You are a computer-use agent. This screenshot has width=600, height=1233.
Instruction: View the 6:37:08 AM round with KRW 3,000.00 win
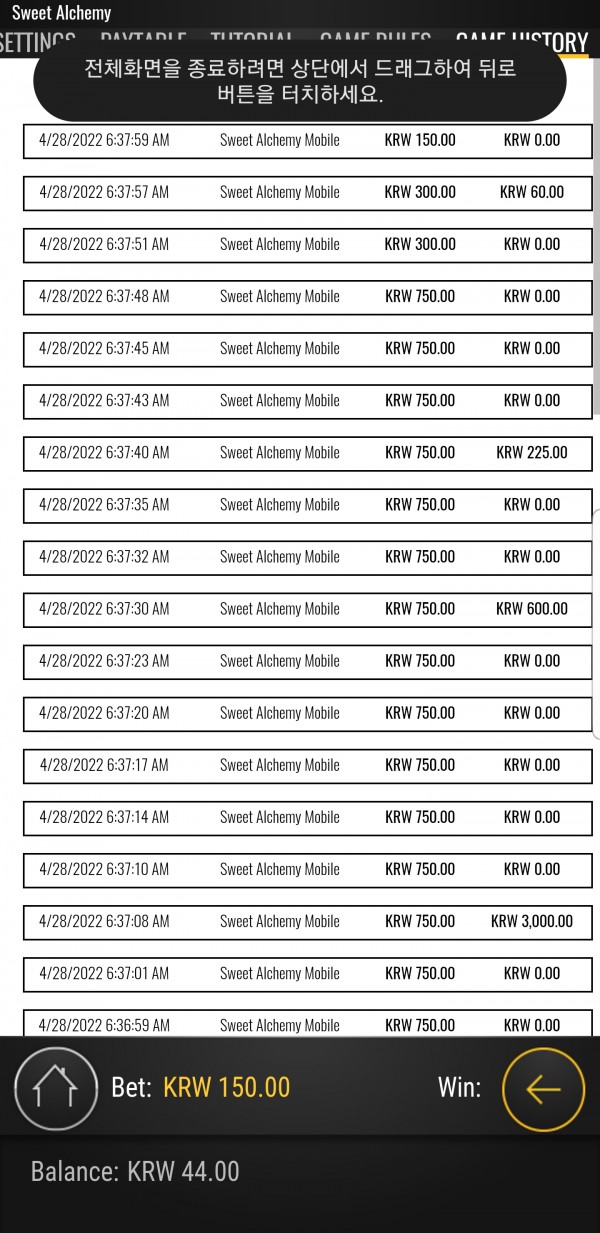click(307, 921)
